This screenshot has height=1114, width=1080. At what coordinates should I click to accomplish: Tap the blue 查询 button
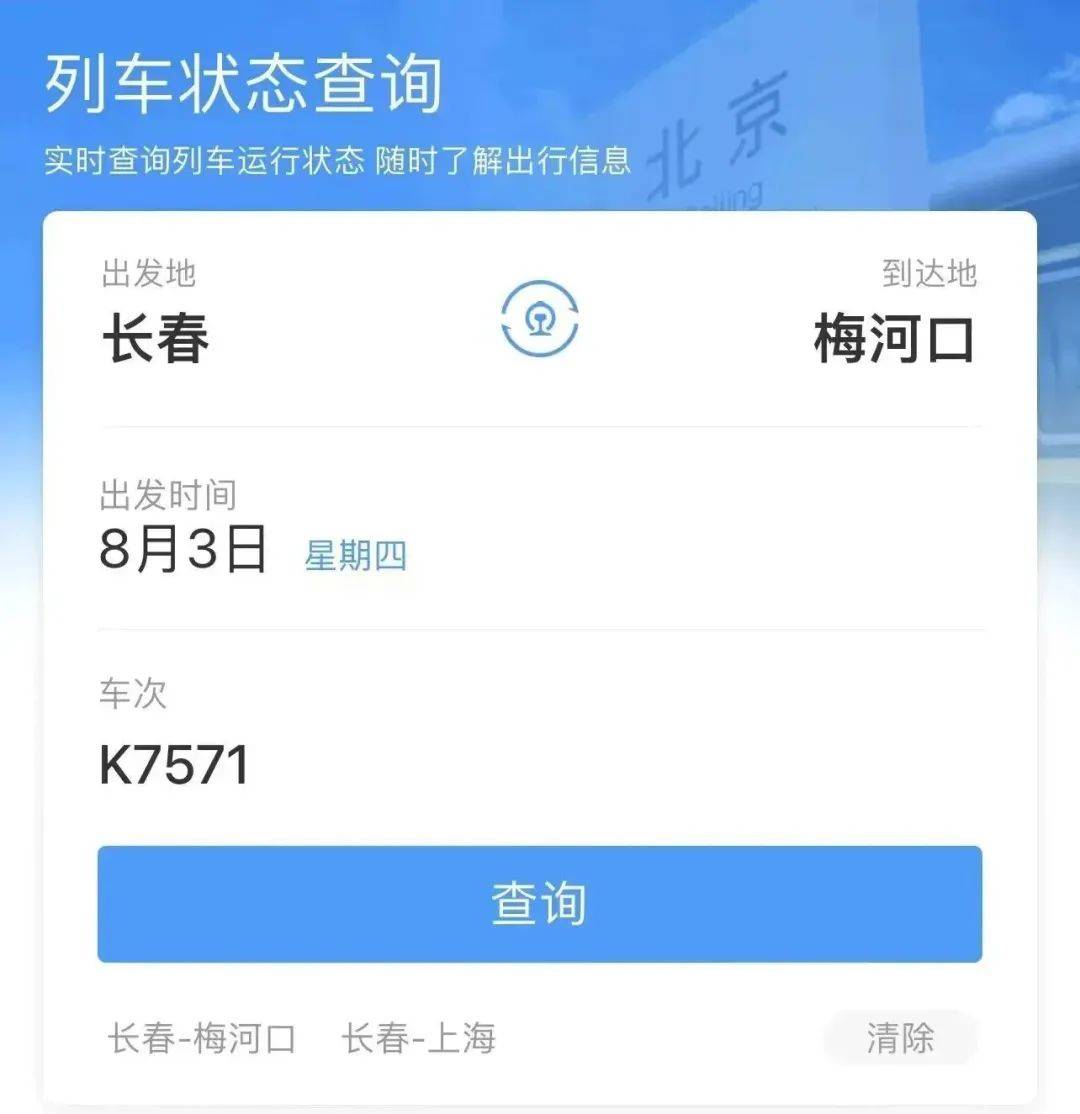pos(540,904)
